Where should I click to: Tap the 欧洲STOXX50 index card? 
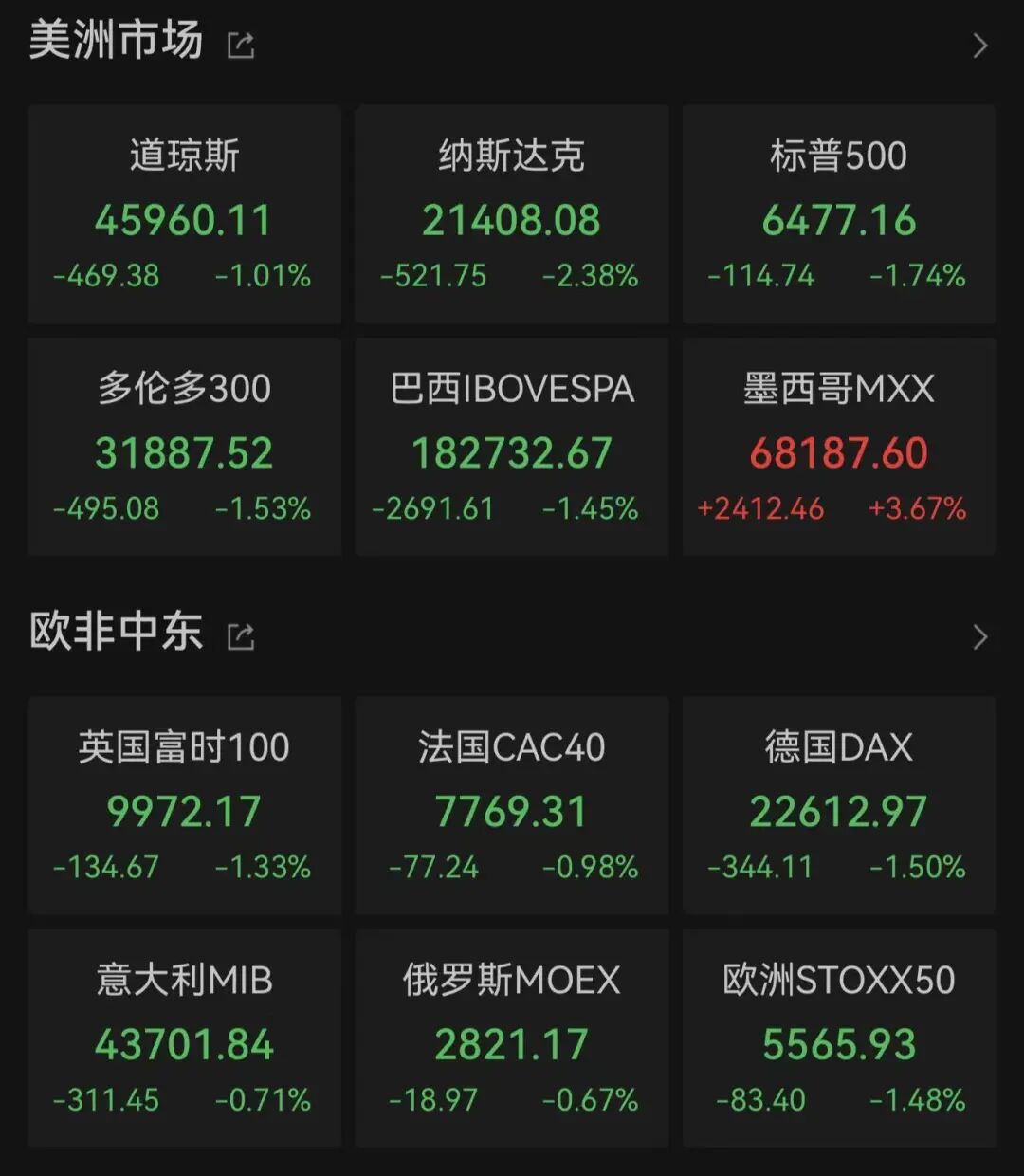coord(838,1038)
